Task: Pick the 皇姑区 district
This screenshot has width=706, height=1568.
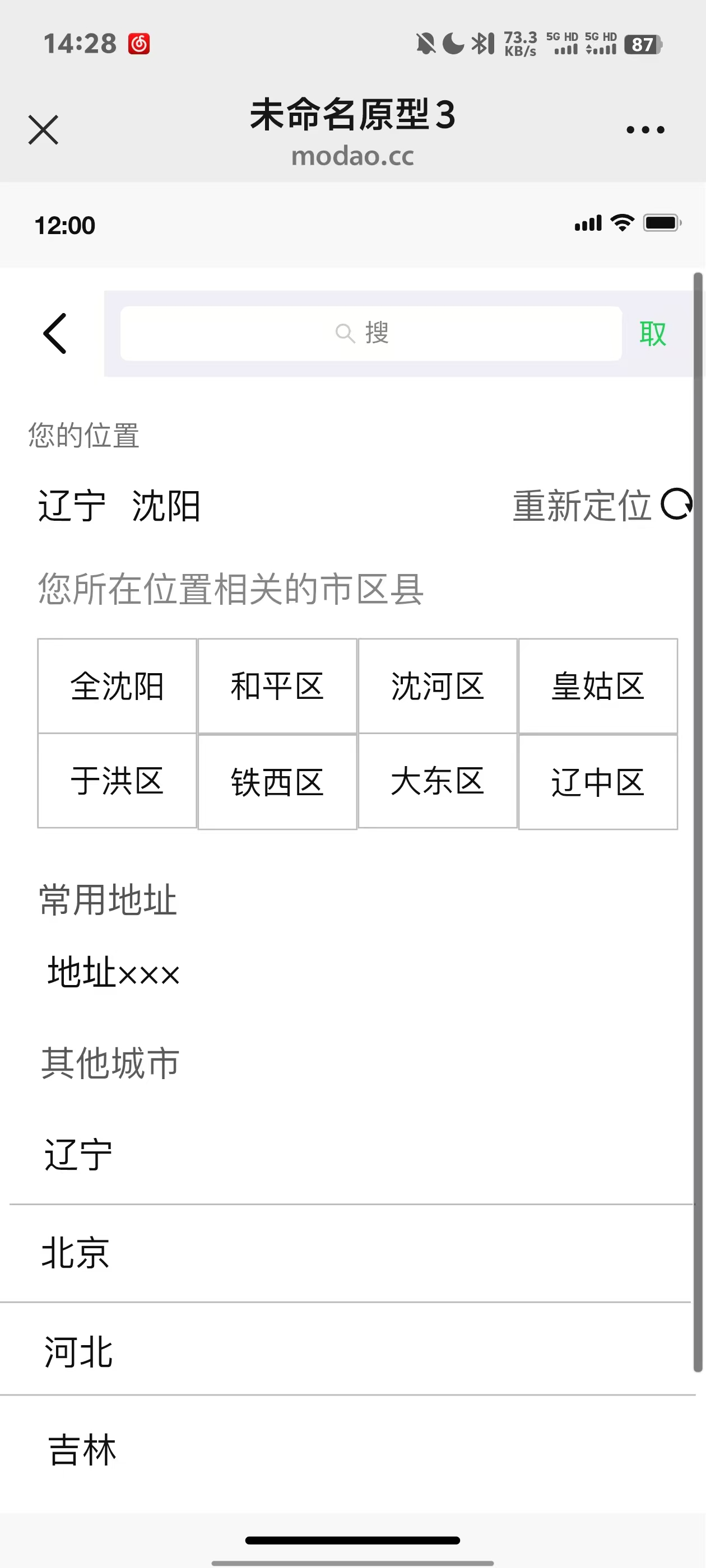Action: coord(597,686)
